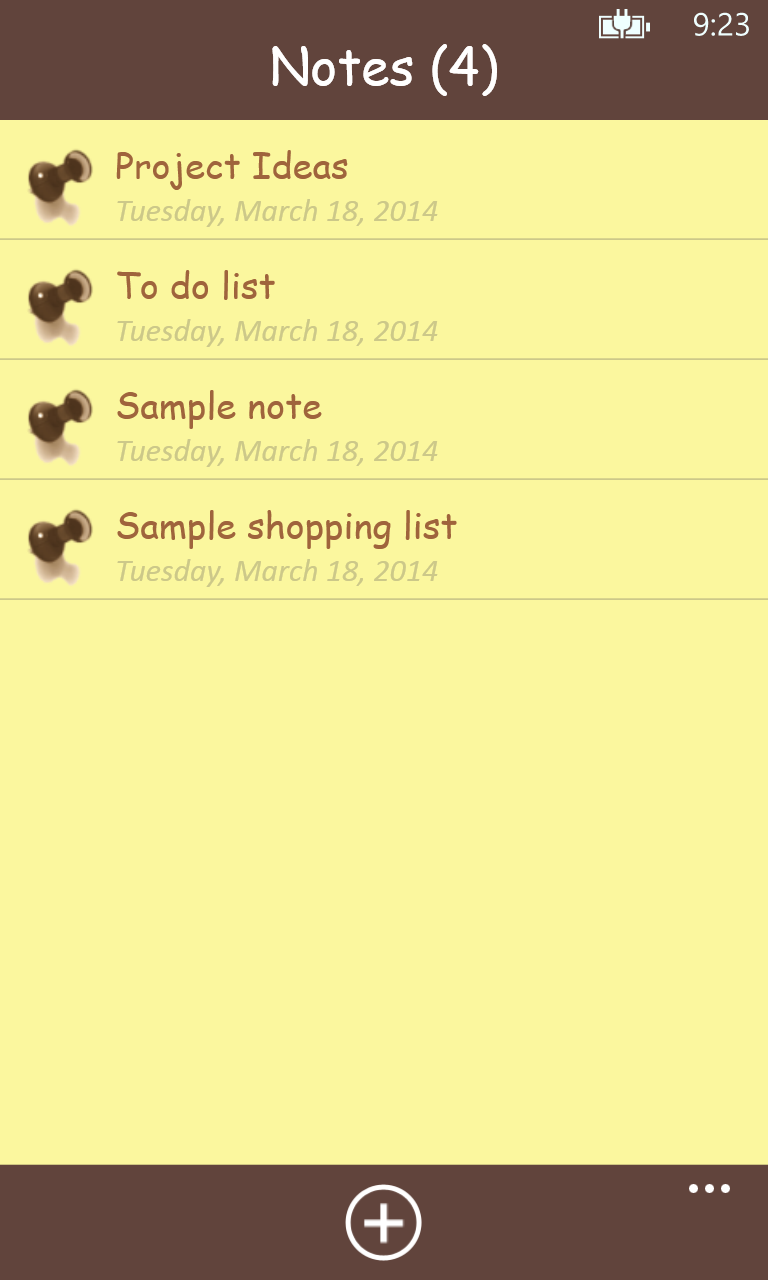Tap the date under Sample shopping list
The width and height of the screenshot is (768, 1280).
(277, 571)
